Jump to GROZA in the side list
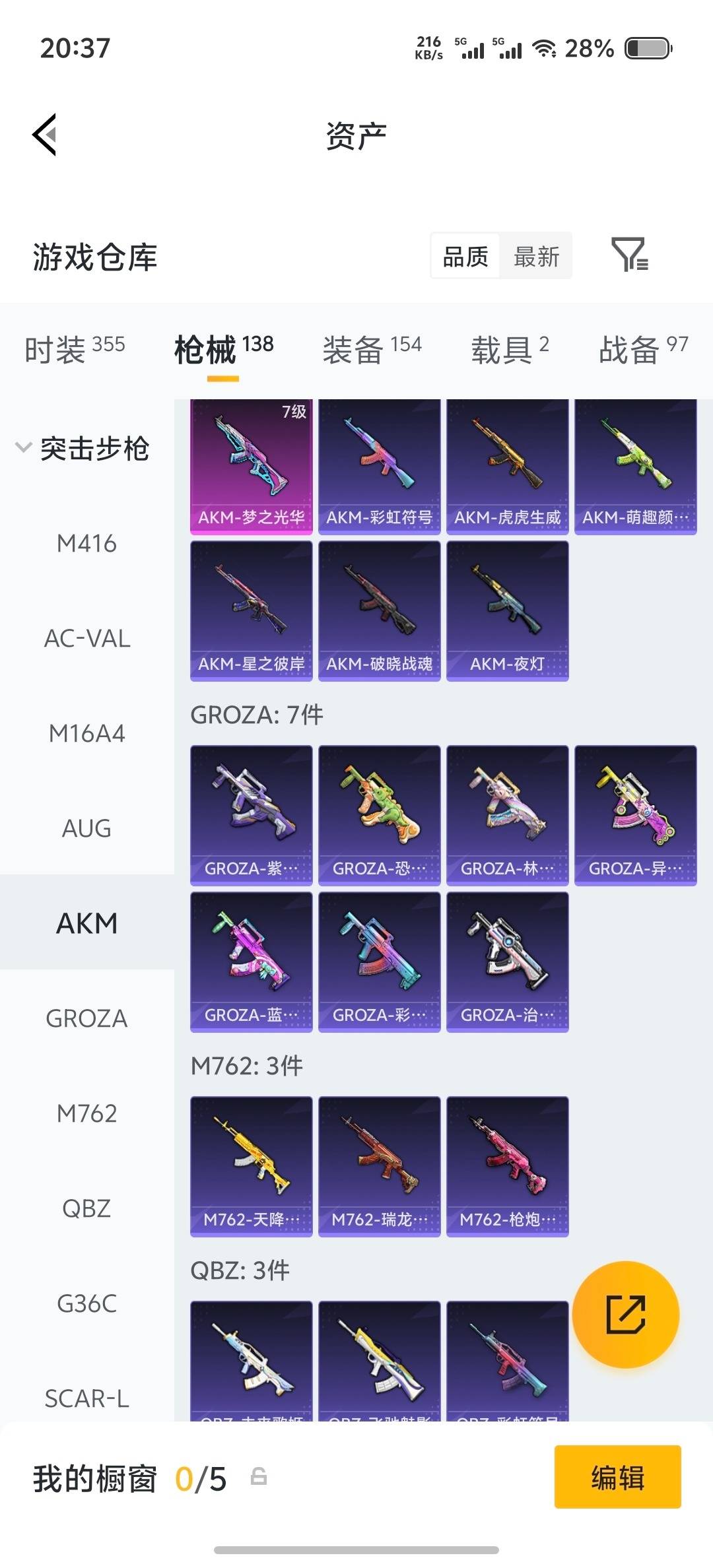The height and width of the screenshot is (1568, 713). point(86,1018)
